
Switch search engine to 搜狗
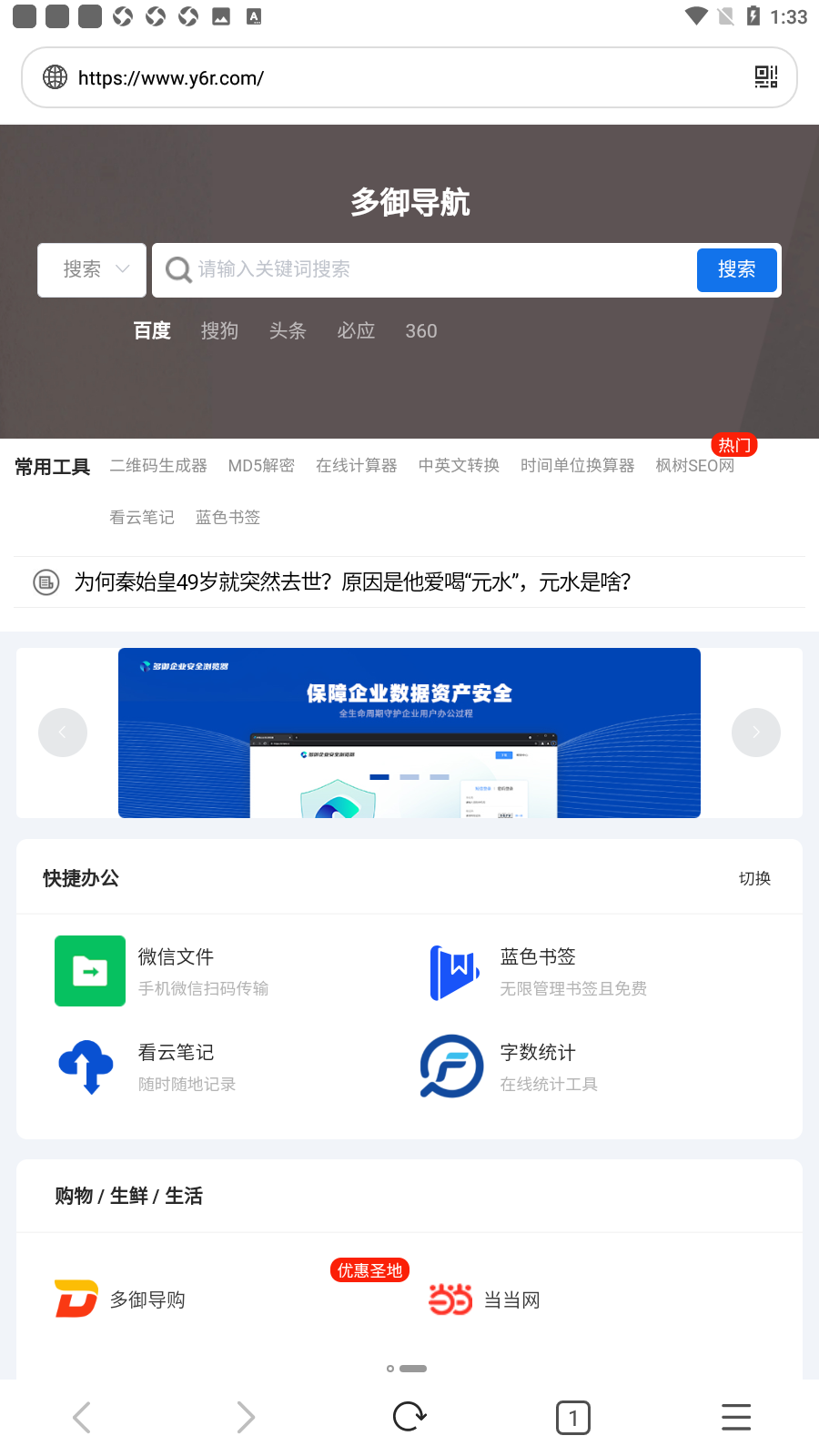[219, 330]
